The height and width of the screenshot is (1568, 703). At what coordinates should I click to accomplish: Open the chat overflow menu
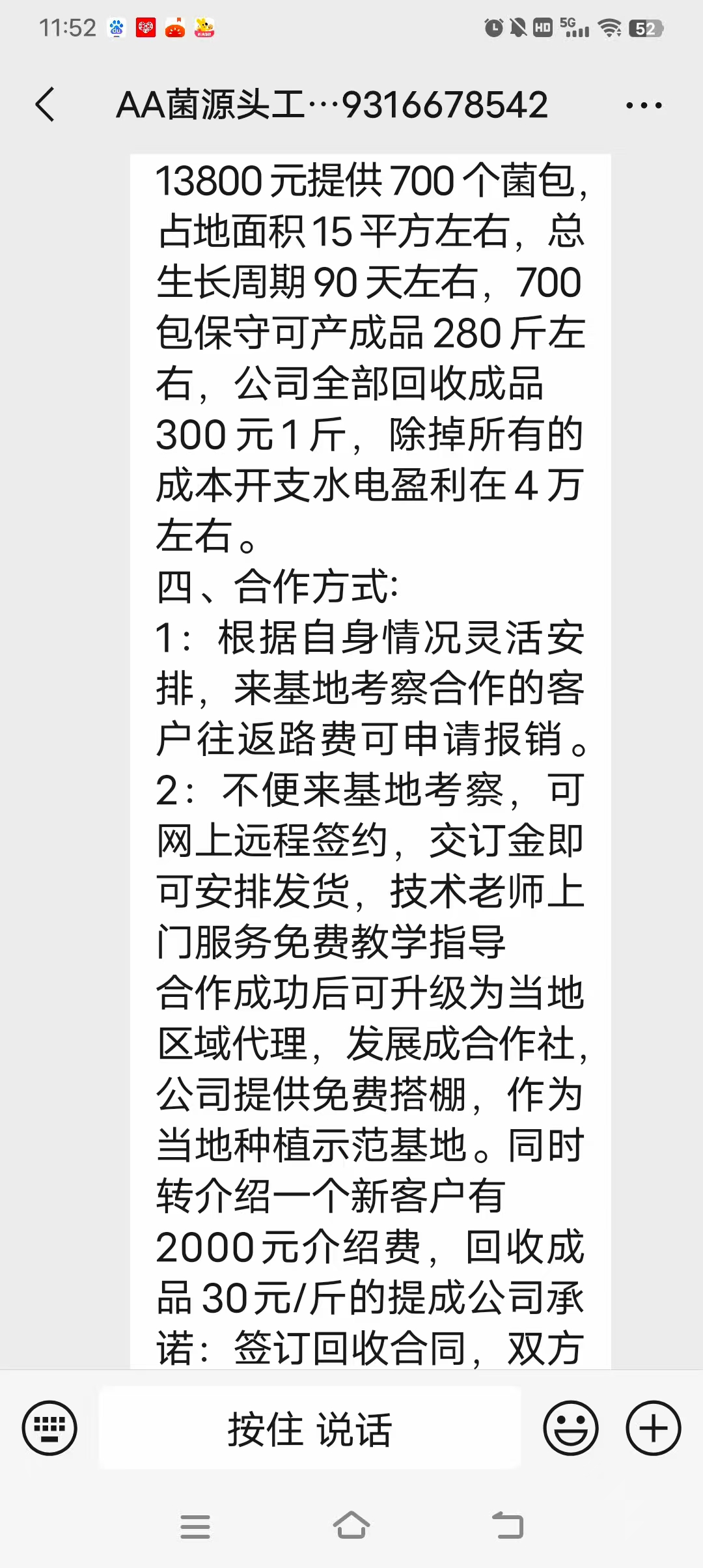point(643,105)
